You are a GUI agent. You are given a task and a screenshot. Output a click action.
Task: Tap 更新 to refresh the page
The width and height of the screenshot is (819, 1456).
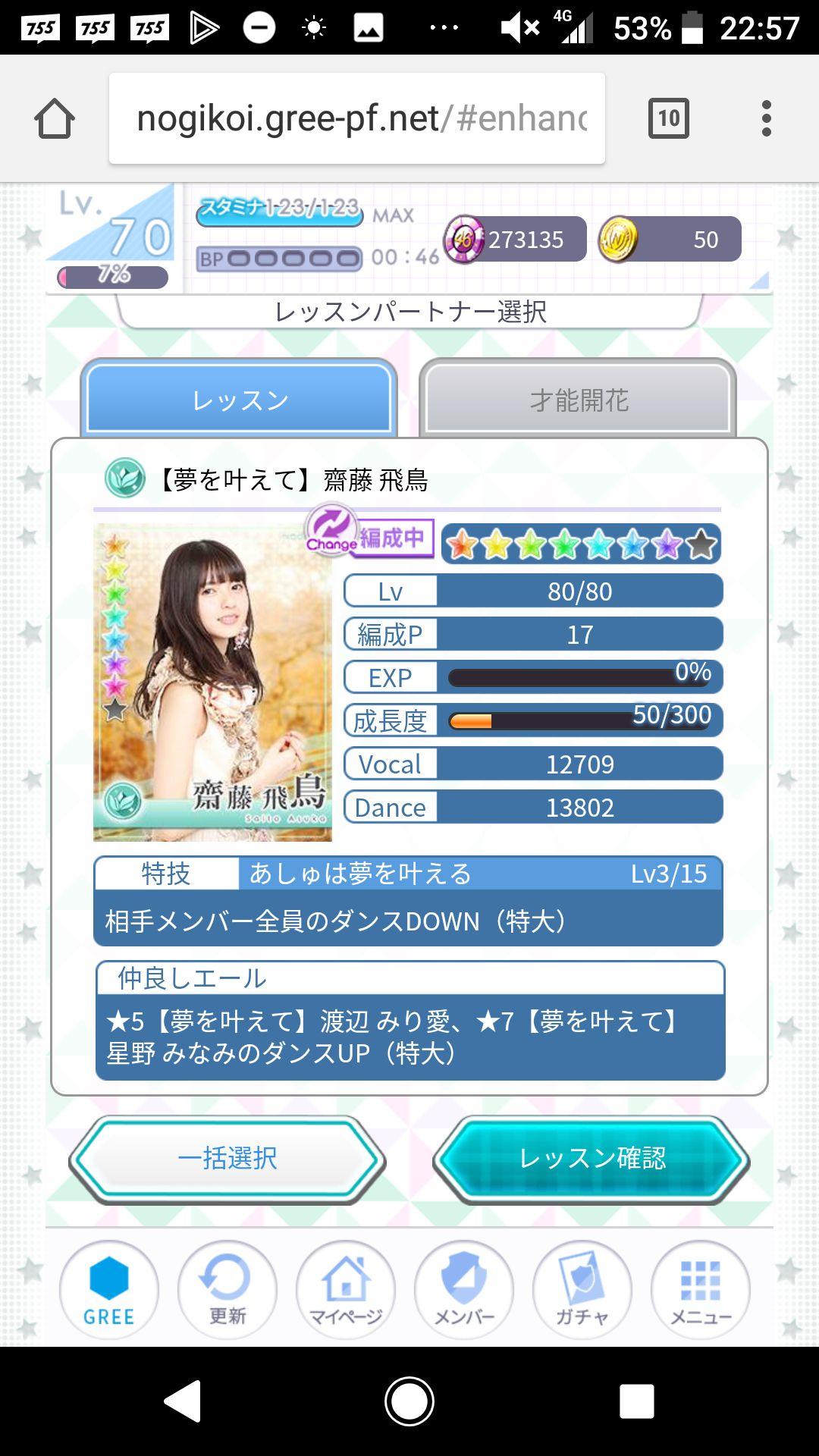tap(227, 1290)
